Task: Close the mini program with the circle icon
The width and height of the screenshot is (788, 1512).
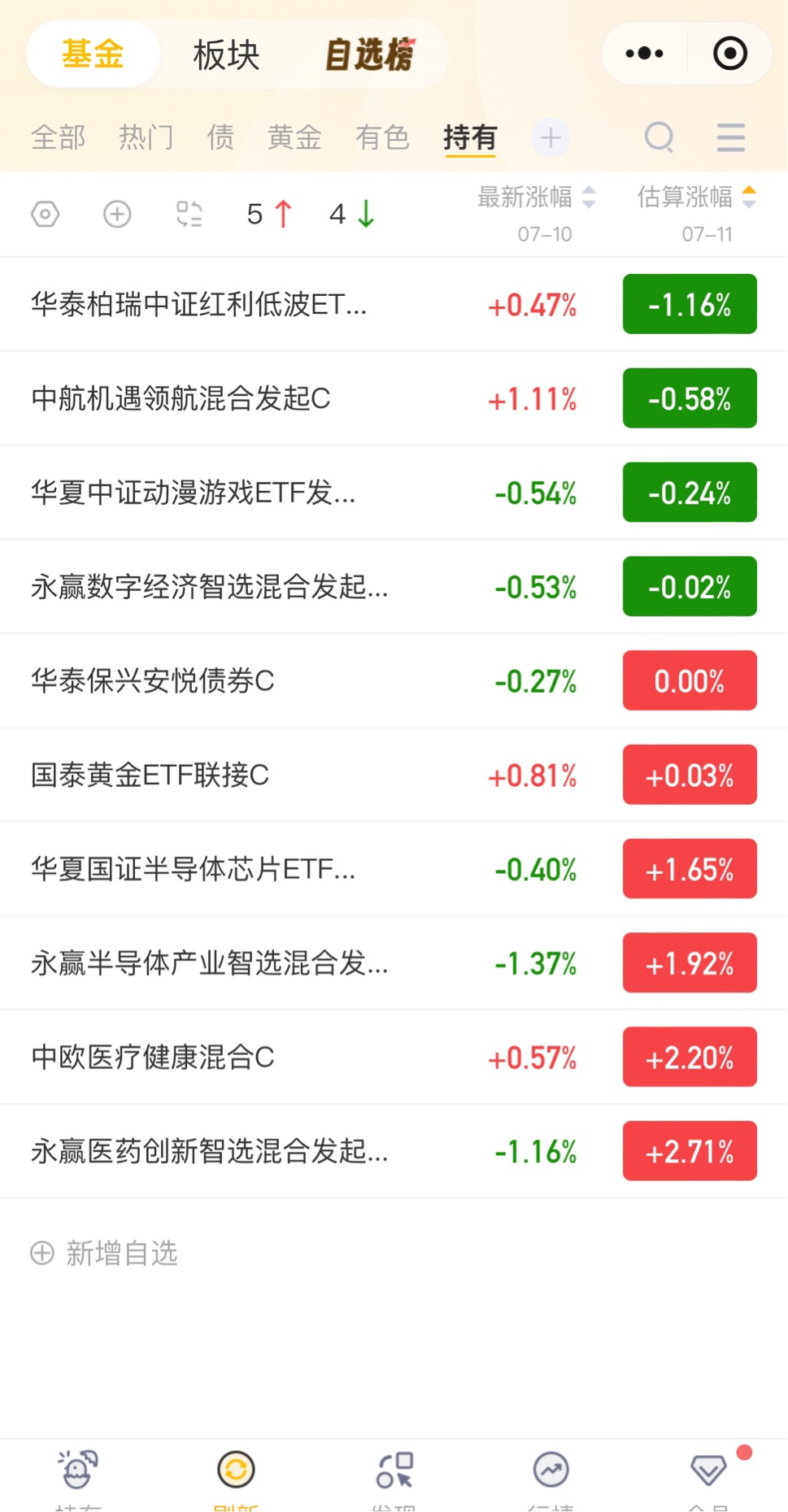Action: [729, 54]
